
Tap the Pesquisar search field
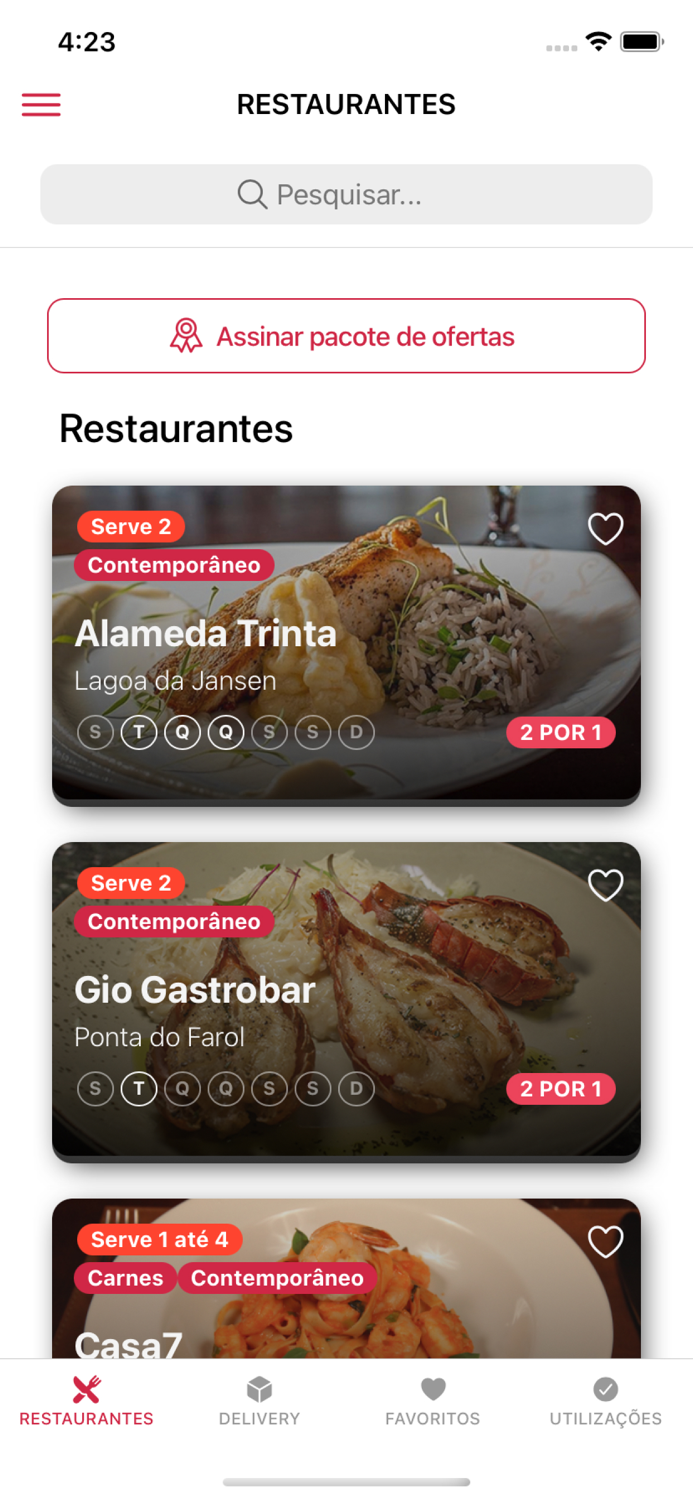point(346,194)
